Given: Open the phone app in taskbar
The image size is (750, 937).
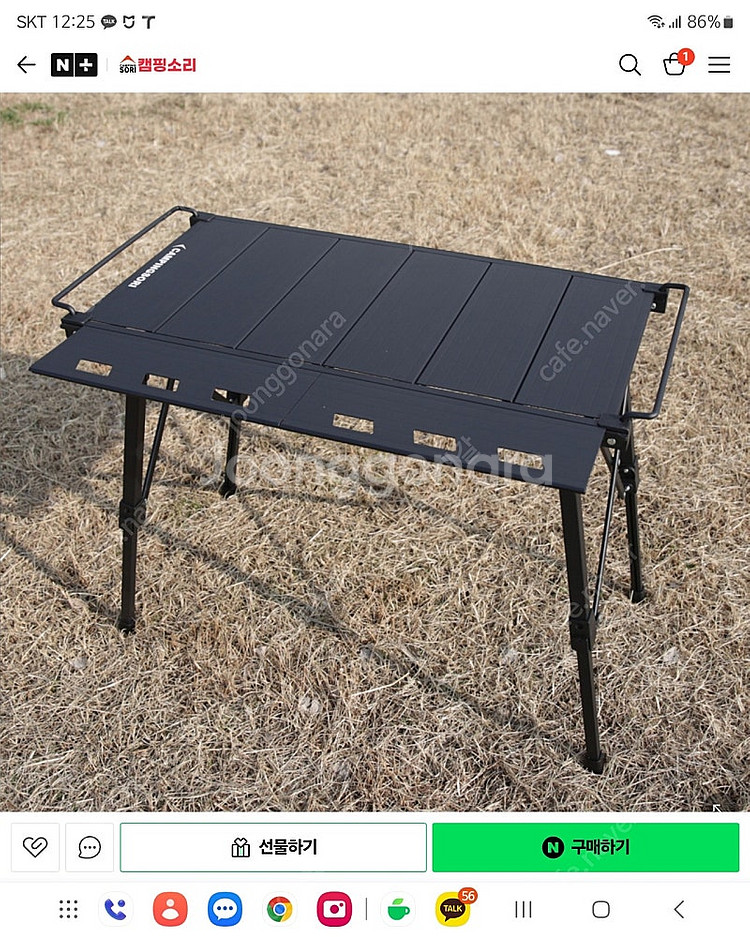Looking at the screenshot, I should pyautogui.click(x=115, y=909).
